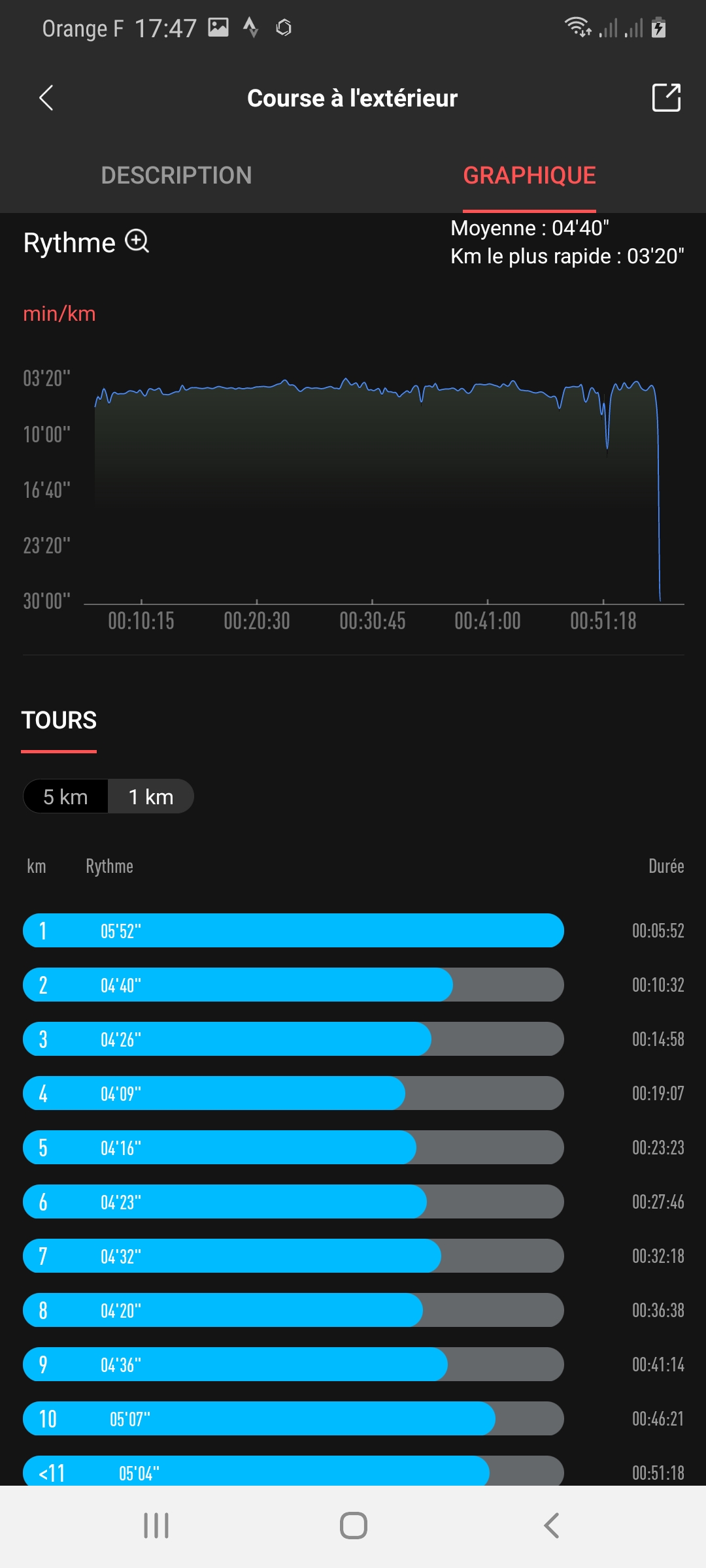The height and width of the screenshot is (1568, 706).
Task: Select the GRAPHIQUE tab
Action: point(529,175)
